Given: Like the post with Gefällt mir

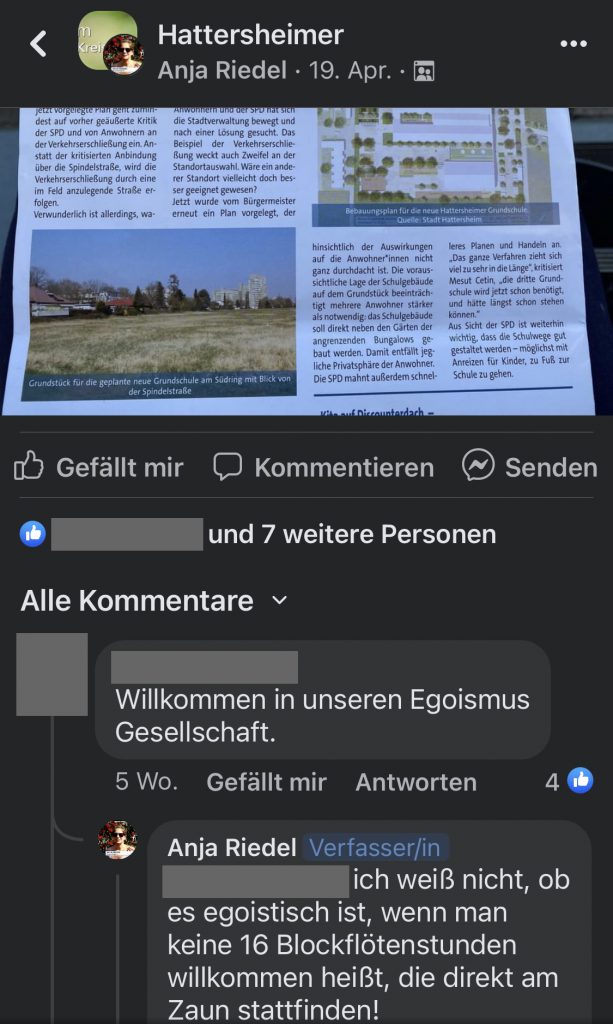Looking at the screenshot, I should (99, 467).
